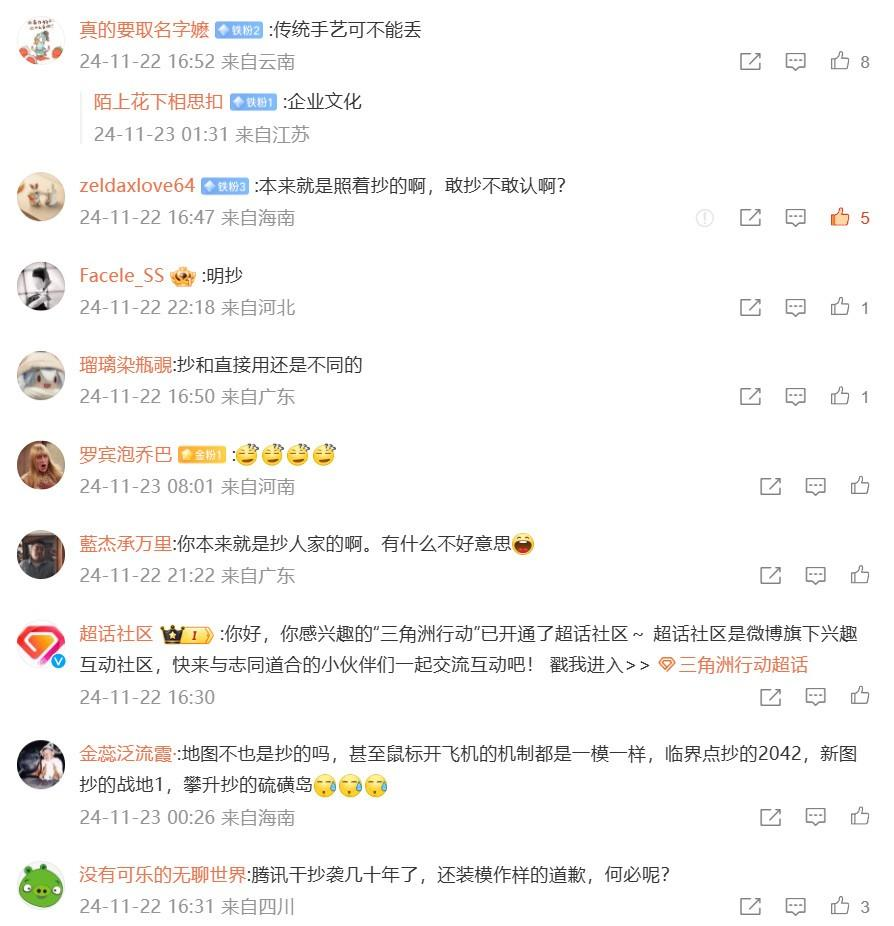View 陌上花下相思扣's profile

[x=158, y=102]
